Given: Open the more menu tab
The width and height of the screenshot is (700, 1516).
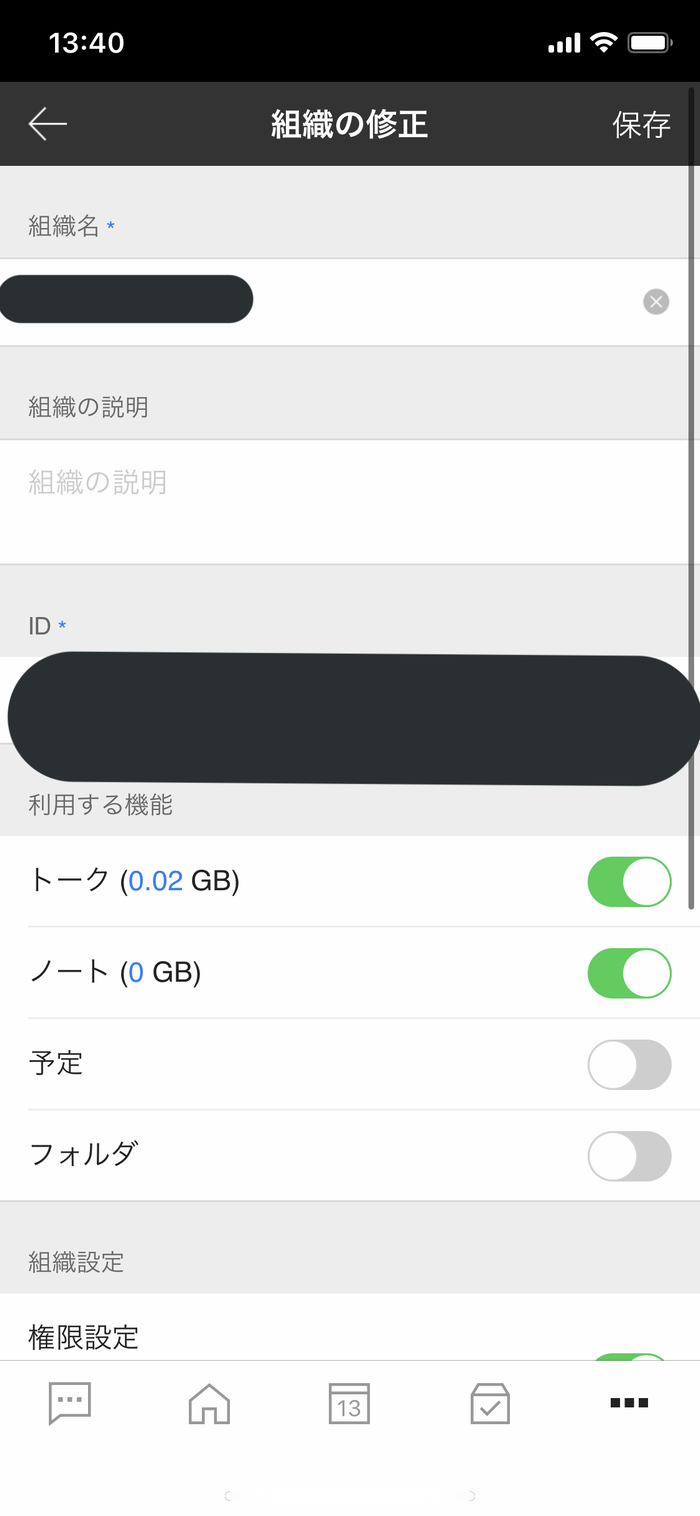Looking at the screenshot, I should pyautogui.click(x=629, y=1403).
